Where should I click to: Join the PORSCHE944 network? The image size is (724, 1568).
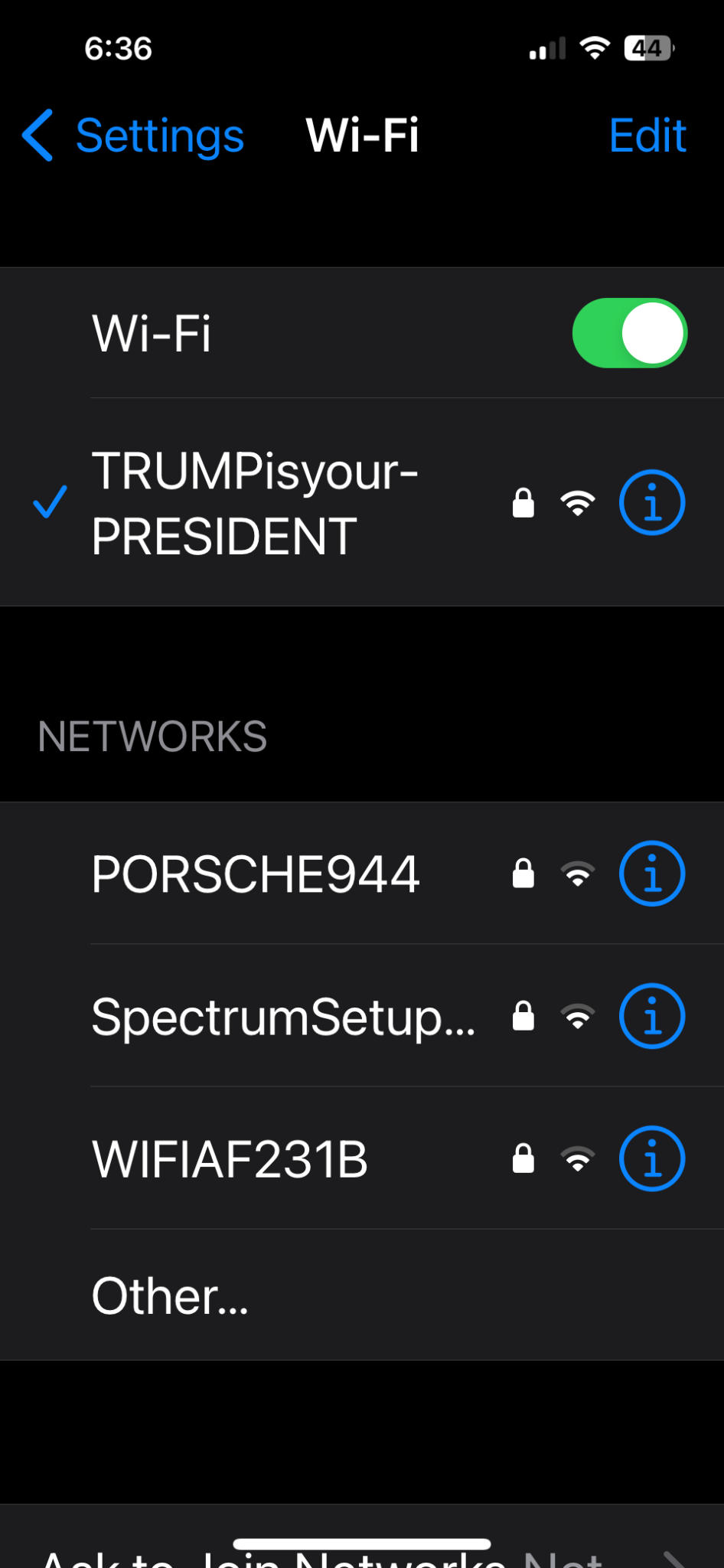point(256,874)
